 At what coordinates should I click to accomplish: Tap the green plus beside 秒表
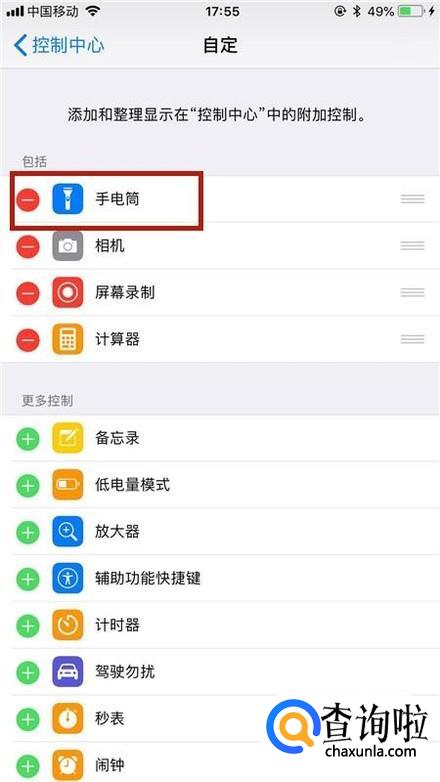[28, 719]
